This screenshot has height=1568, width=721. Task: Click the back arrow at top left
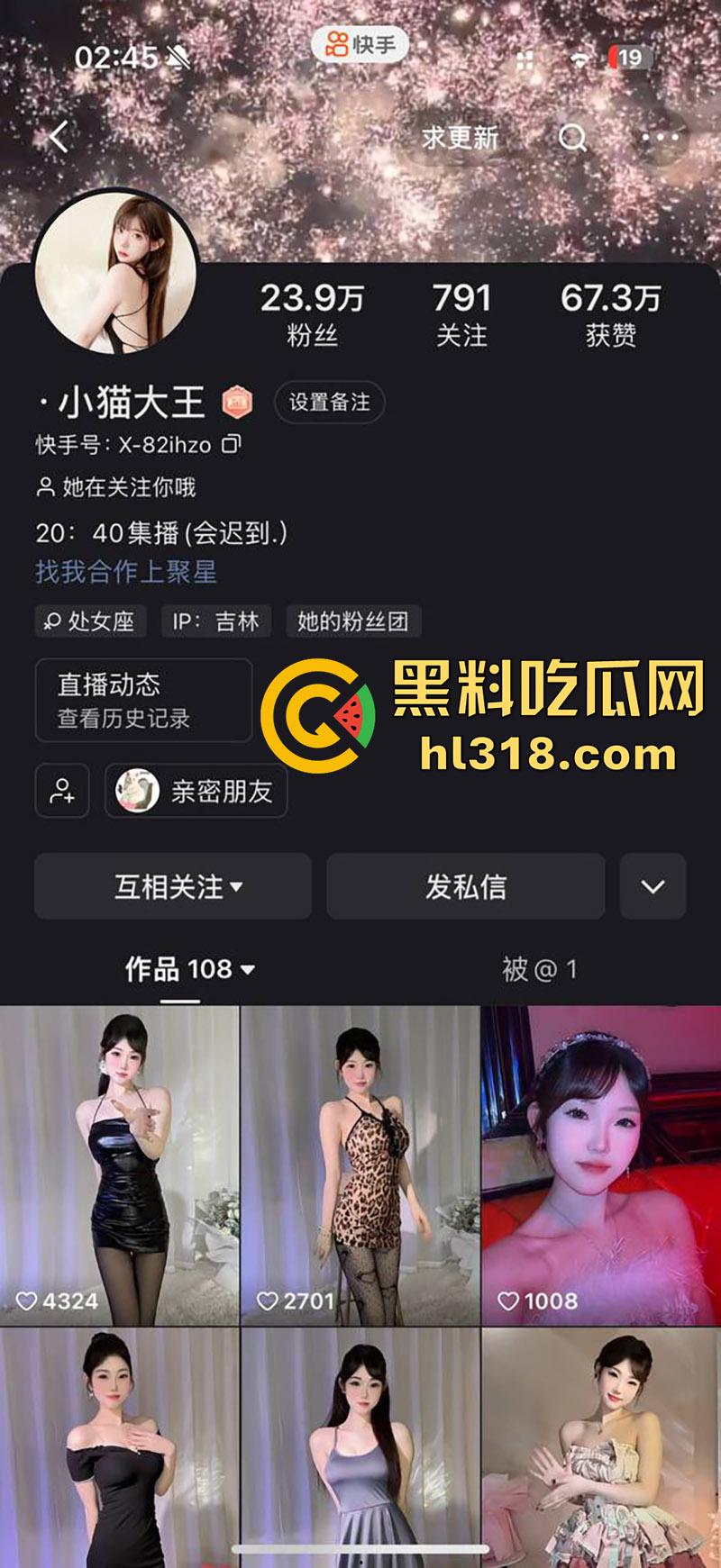tap(56, 135)
